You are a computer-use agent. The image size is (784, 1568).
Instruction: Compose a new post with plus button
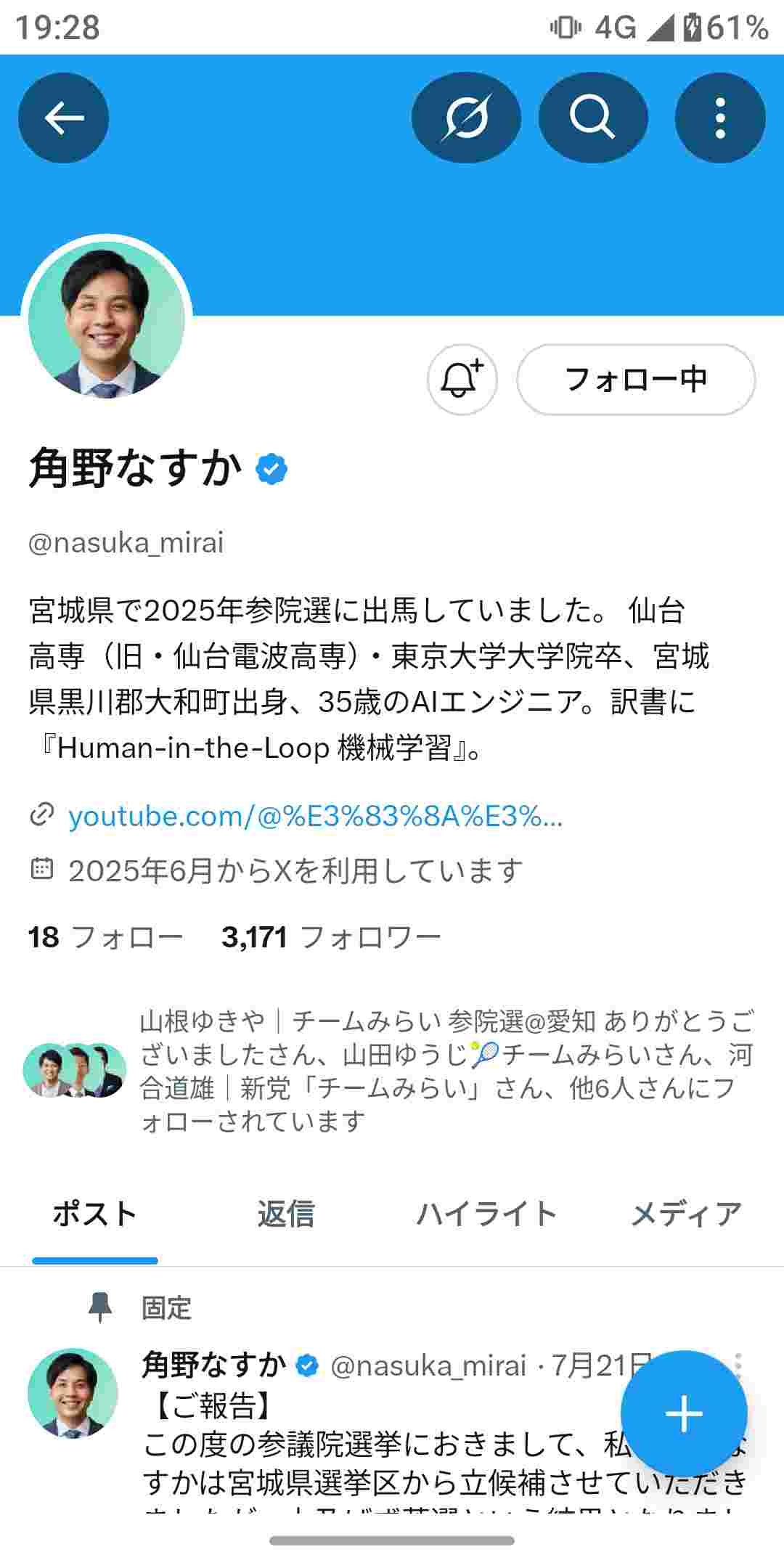click(x=683, y=1413)
